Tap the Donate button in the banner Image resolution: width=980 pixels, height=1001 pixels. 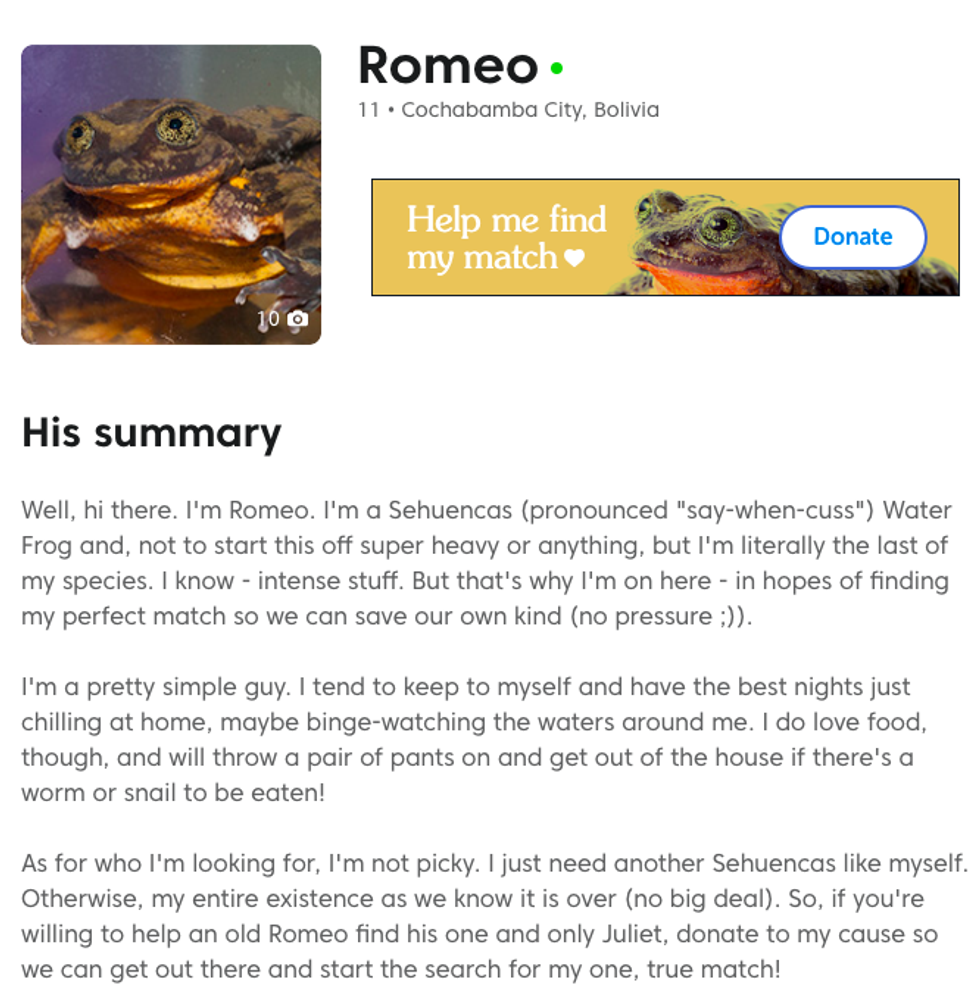tap(852, 237)
